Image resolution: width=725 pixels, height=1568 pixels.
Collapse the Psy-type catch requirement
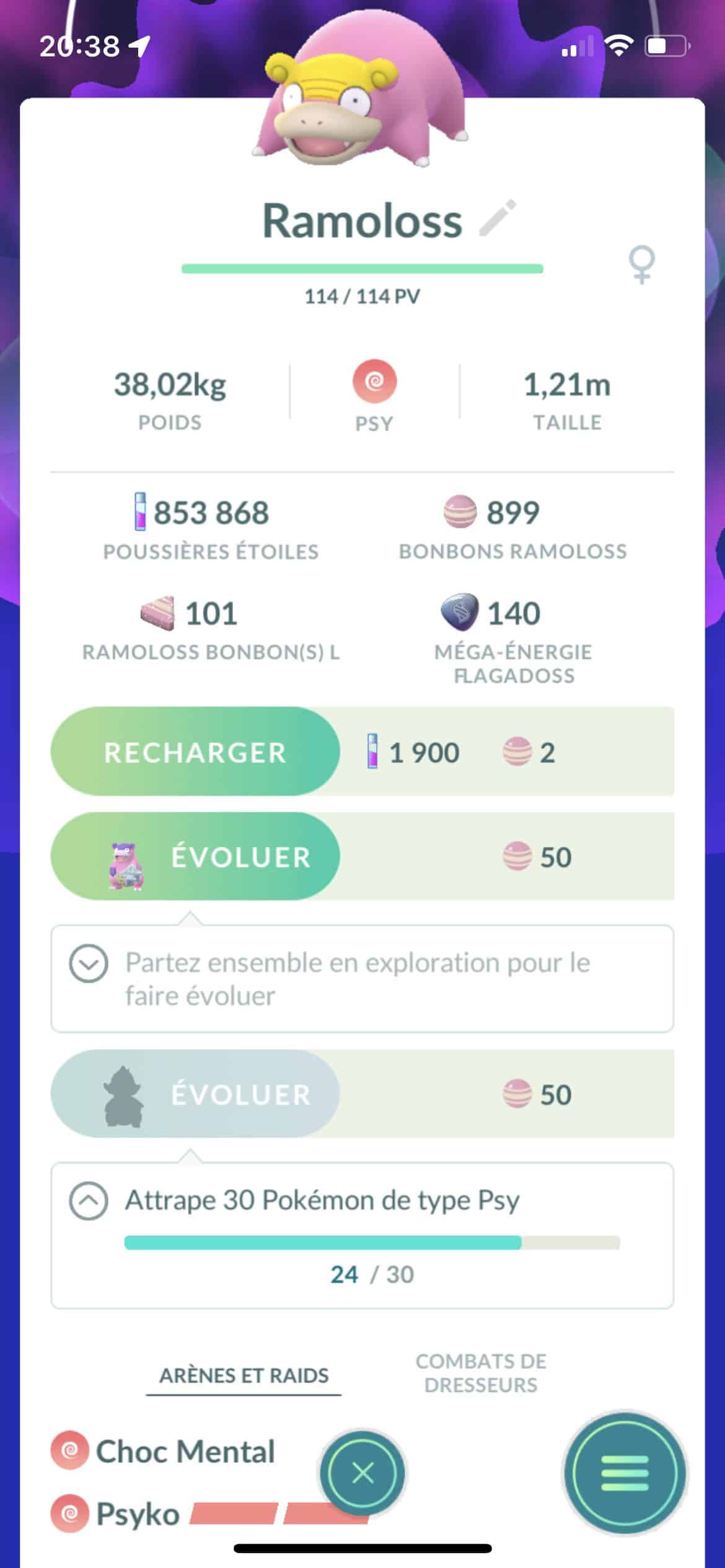pyautogui.click(x=89, y=1200)
